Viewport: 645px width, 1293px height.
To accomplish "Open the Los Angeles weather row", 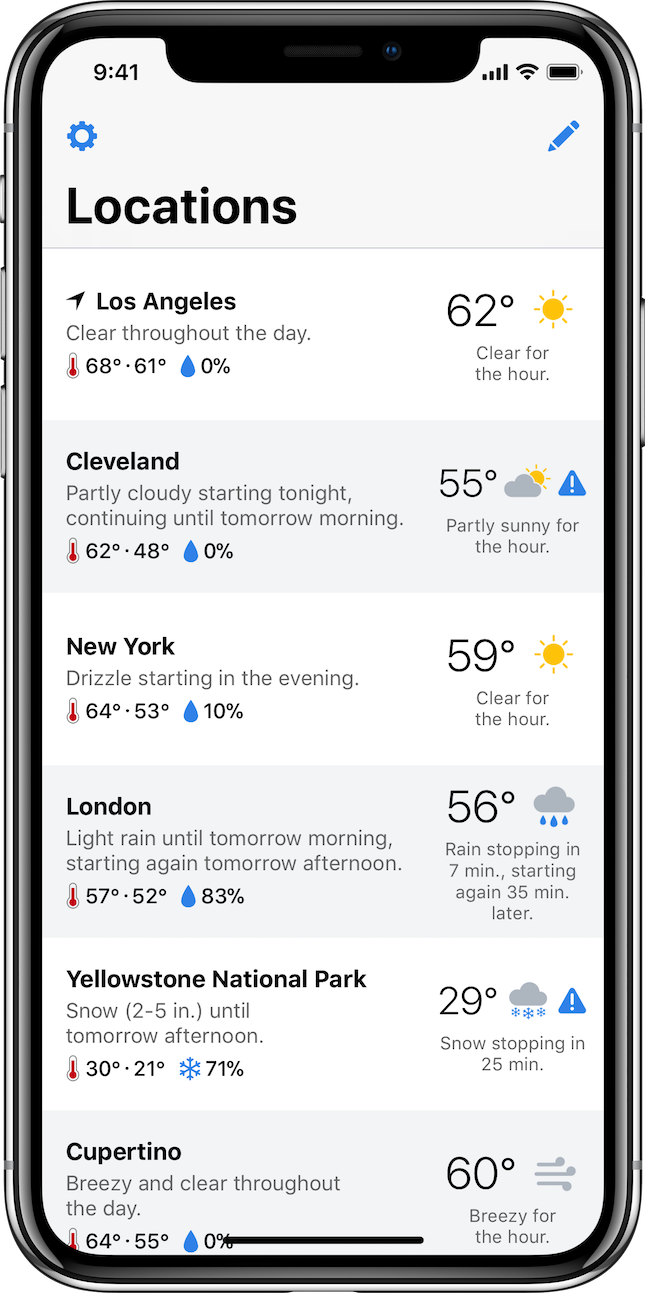I will coord(323,334).
